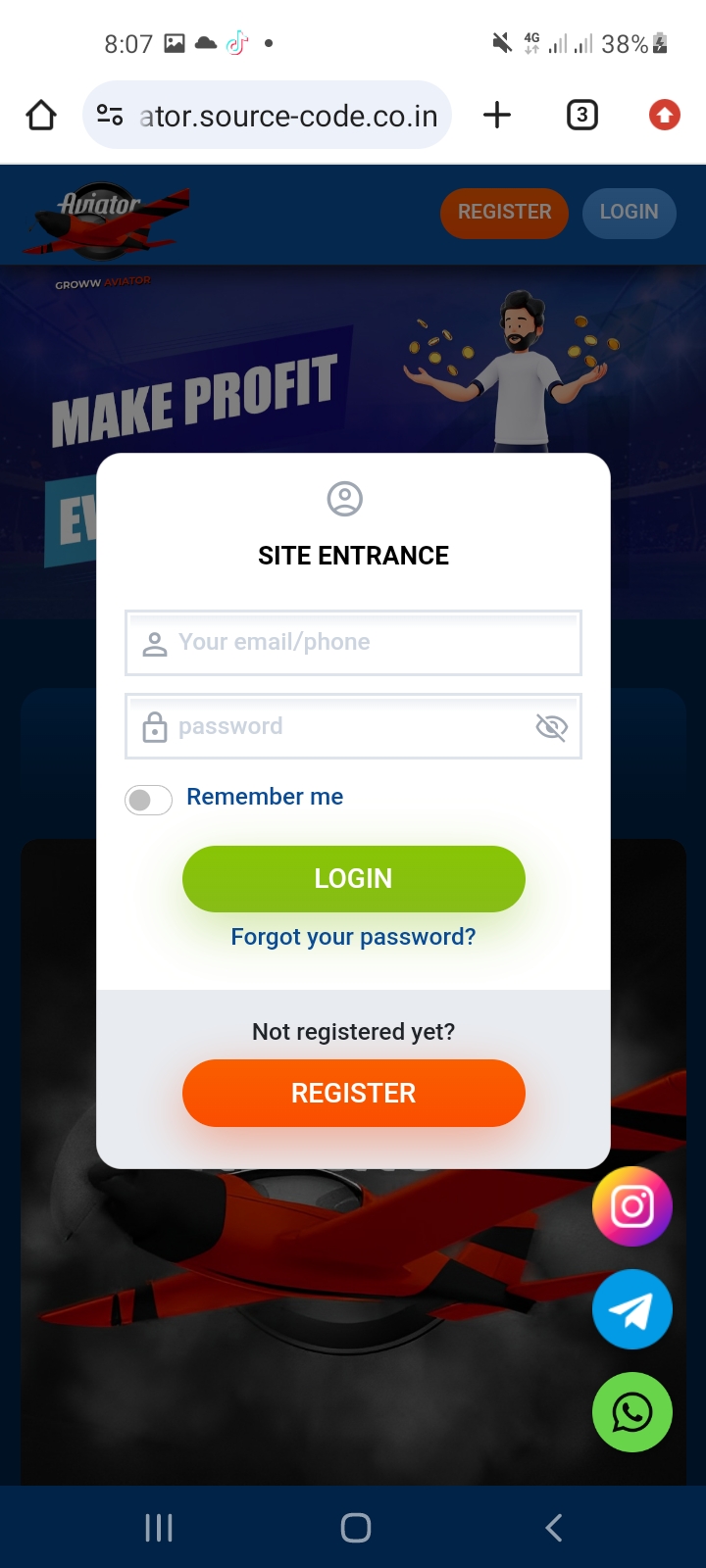Viewport: 706px width, 1568px height.
Task: Toggle password visibility eye icon
Action: 551,727
